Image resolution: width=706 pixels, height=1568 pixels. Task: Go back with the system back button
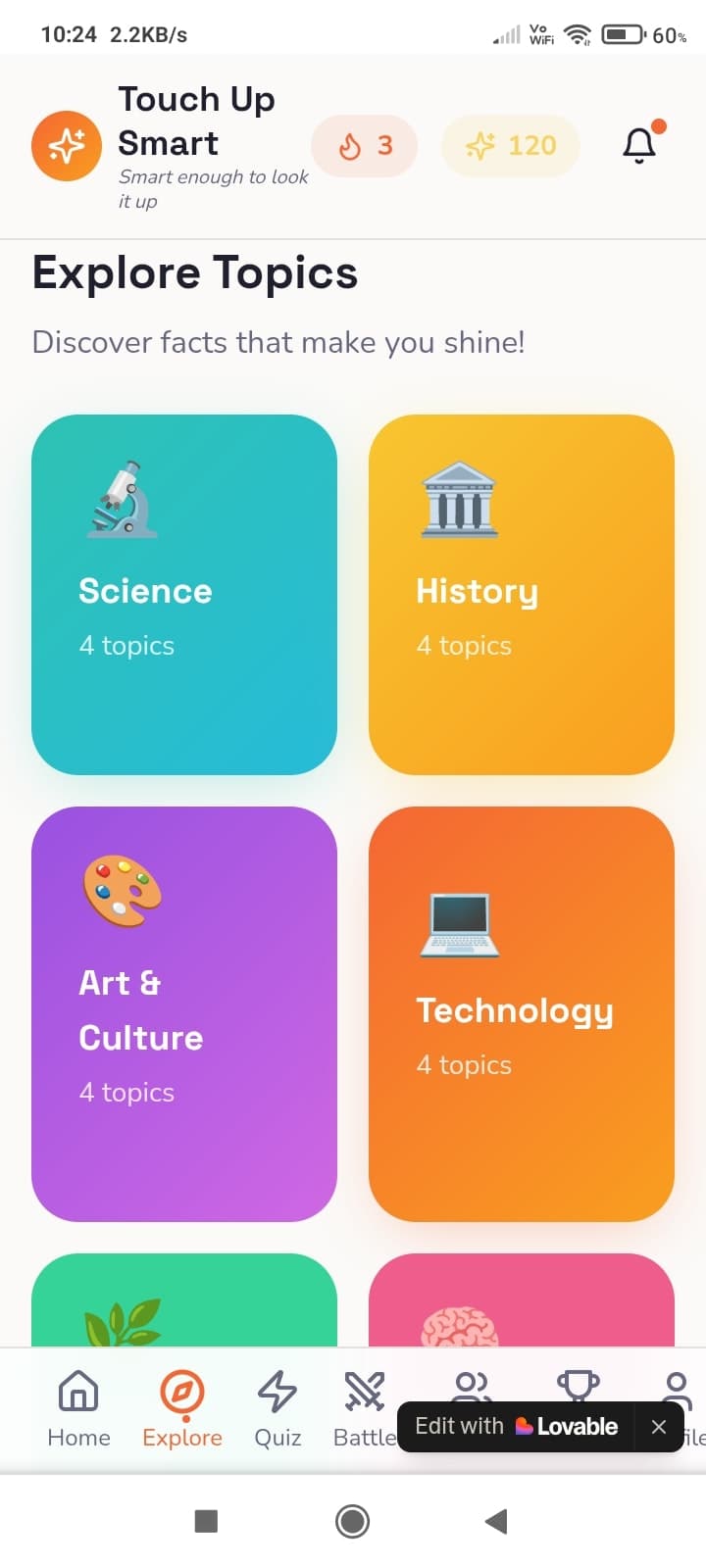pos(496,1521)
